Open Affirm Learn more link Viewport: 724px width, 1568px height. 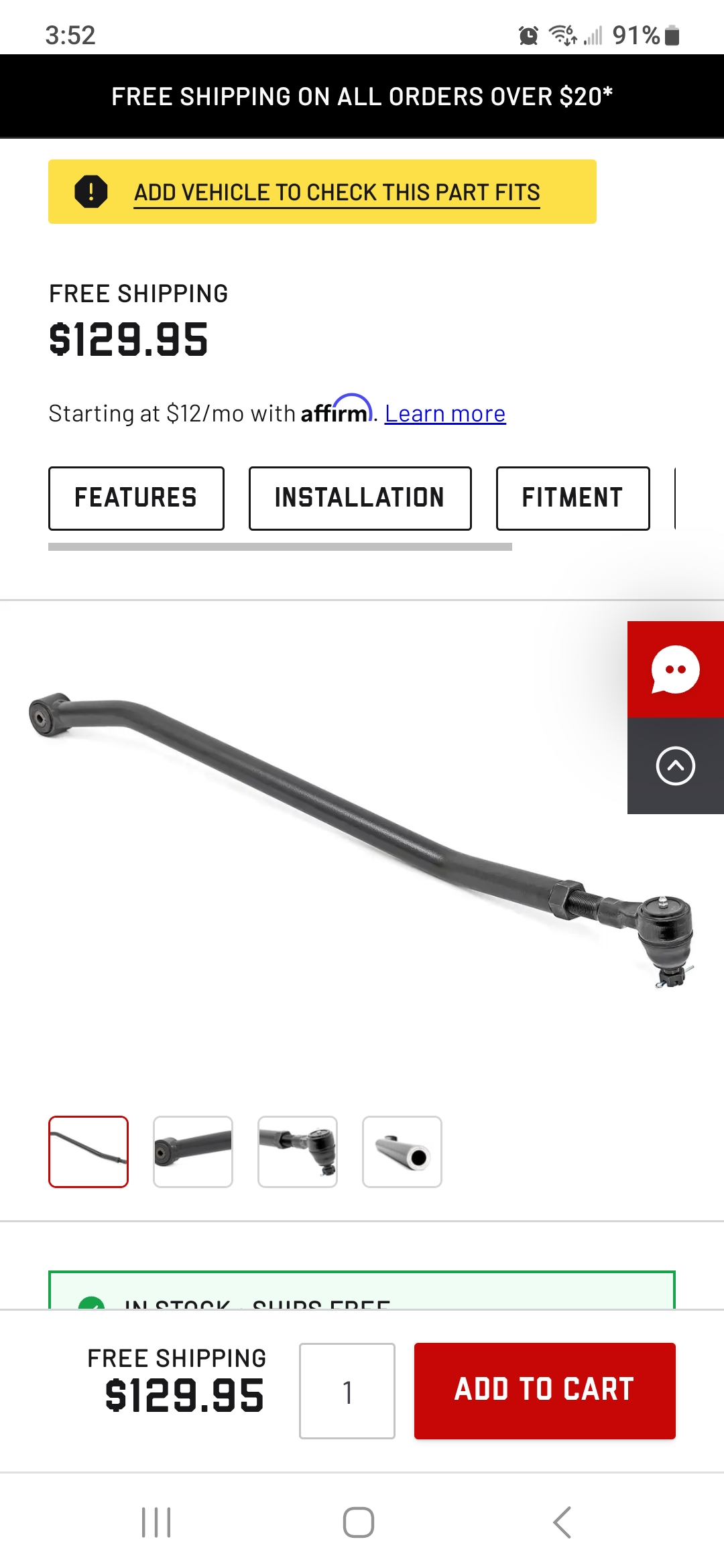[444, 414]
